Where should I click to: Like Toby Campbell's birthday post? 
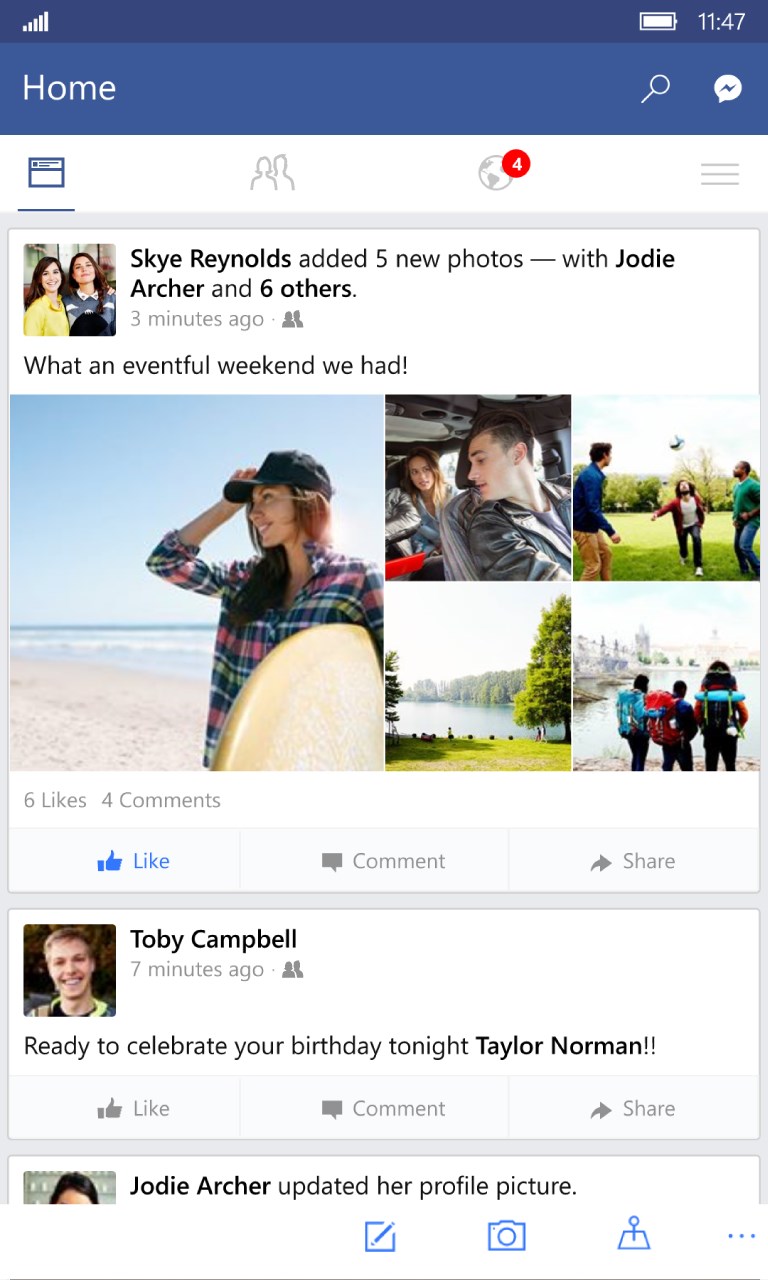pyautogui.click(x=133, y=1108)
